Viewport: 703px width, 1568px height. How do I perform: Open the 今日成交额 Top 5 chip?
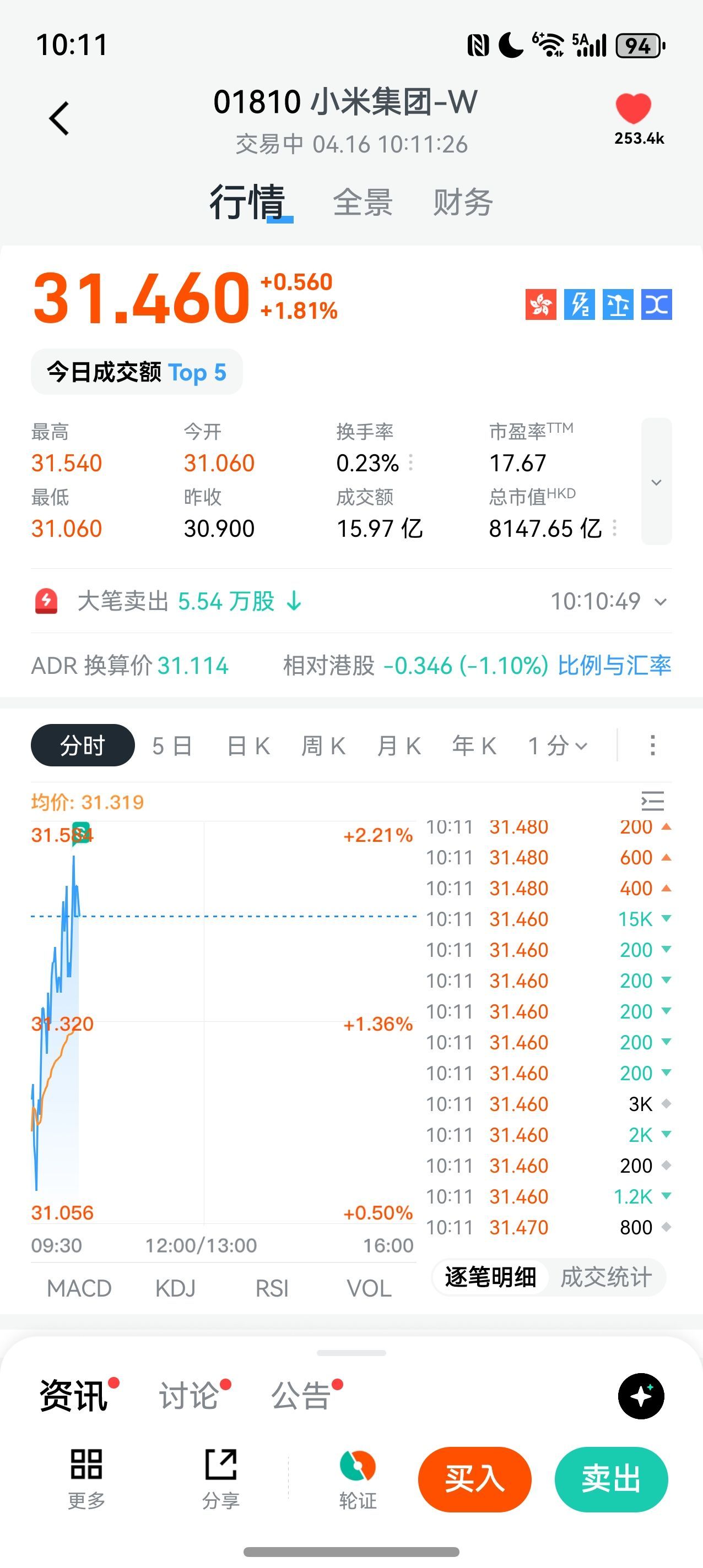click(x=137, y=372)
